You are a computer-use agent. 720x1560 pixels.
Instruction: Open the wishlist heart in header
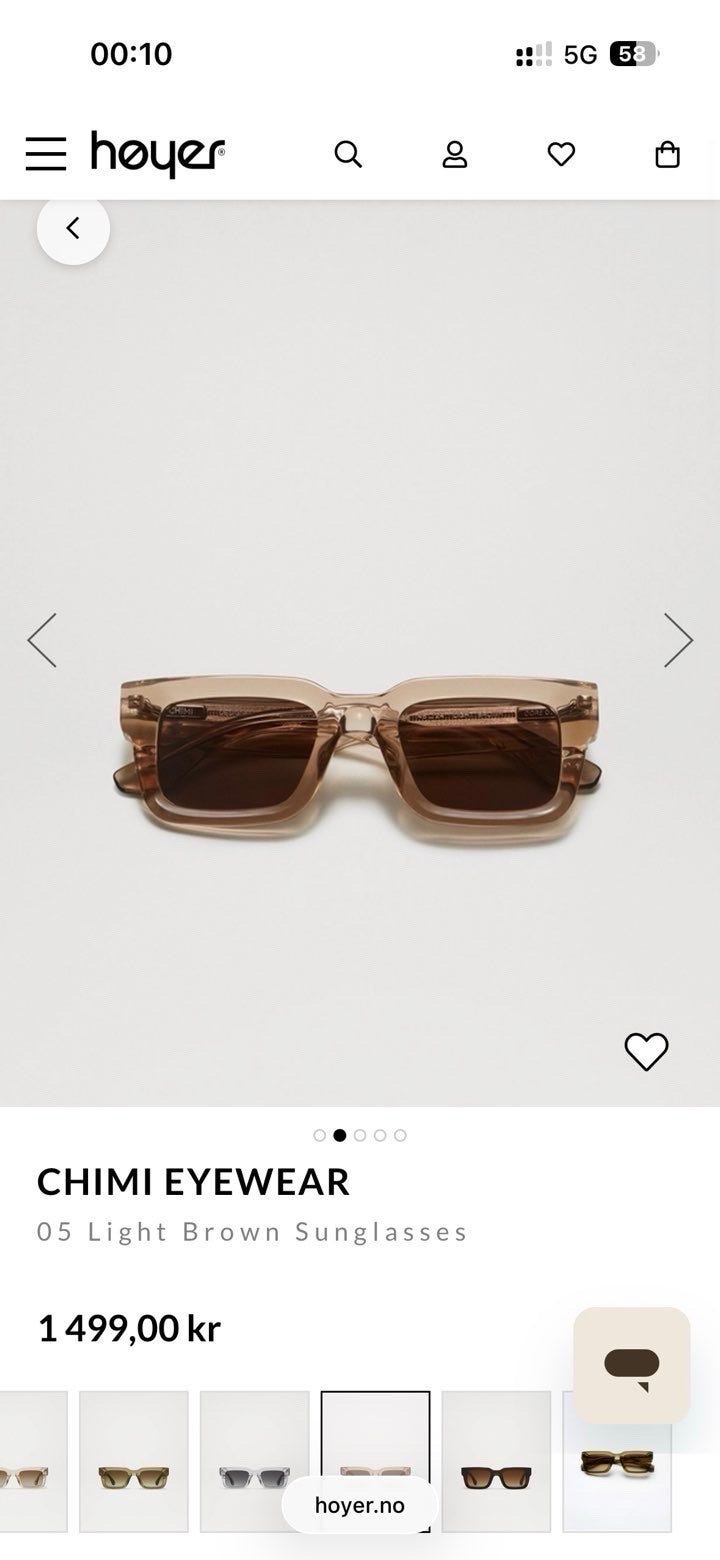click(x=561, y=154)
